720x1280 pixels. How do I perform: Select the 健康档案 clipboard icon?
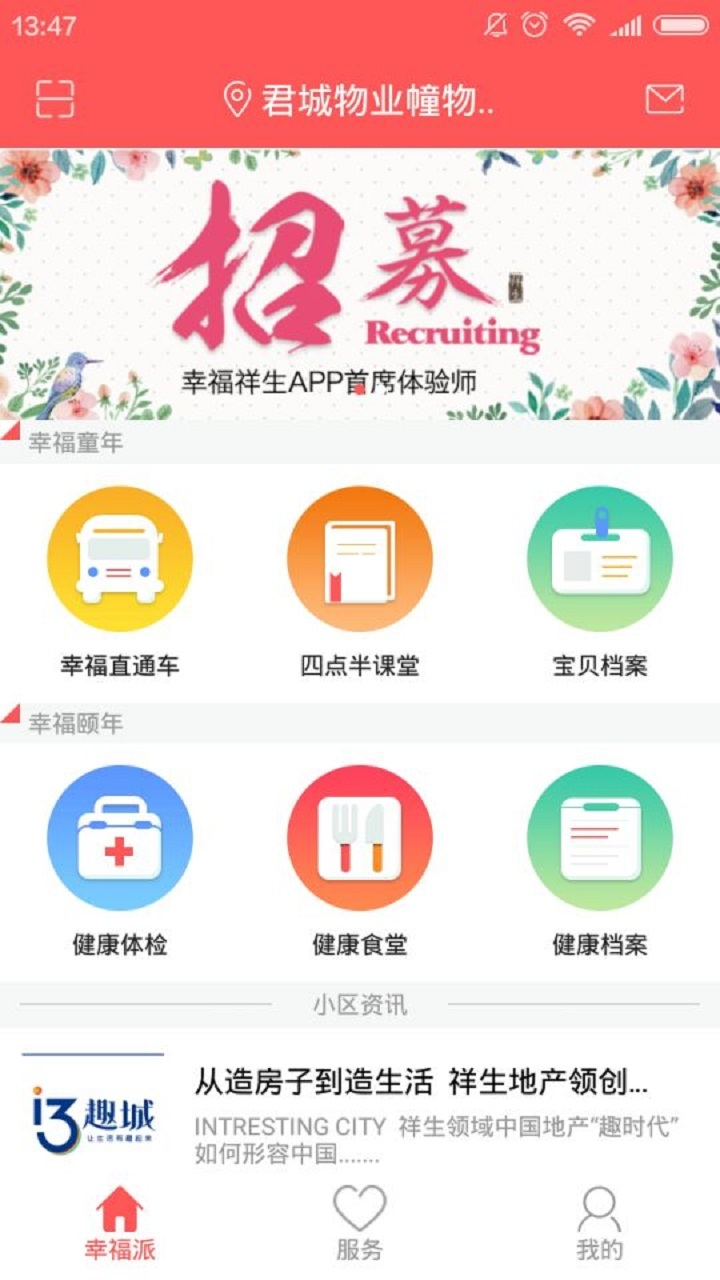point(600,840)
